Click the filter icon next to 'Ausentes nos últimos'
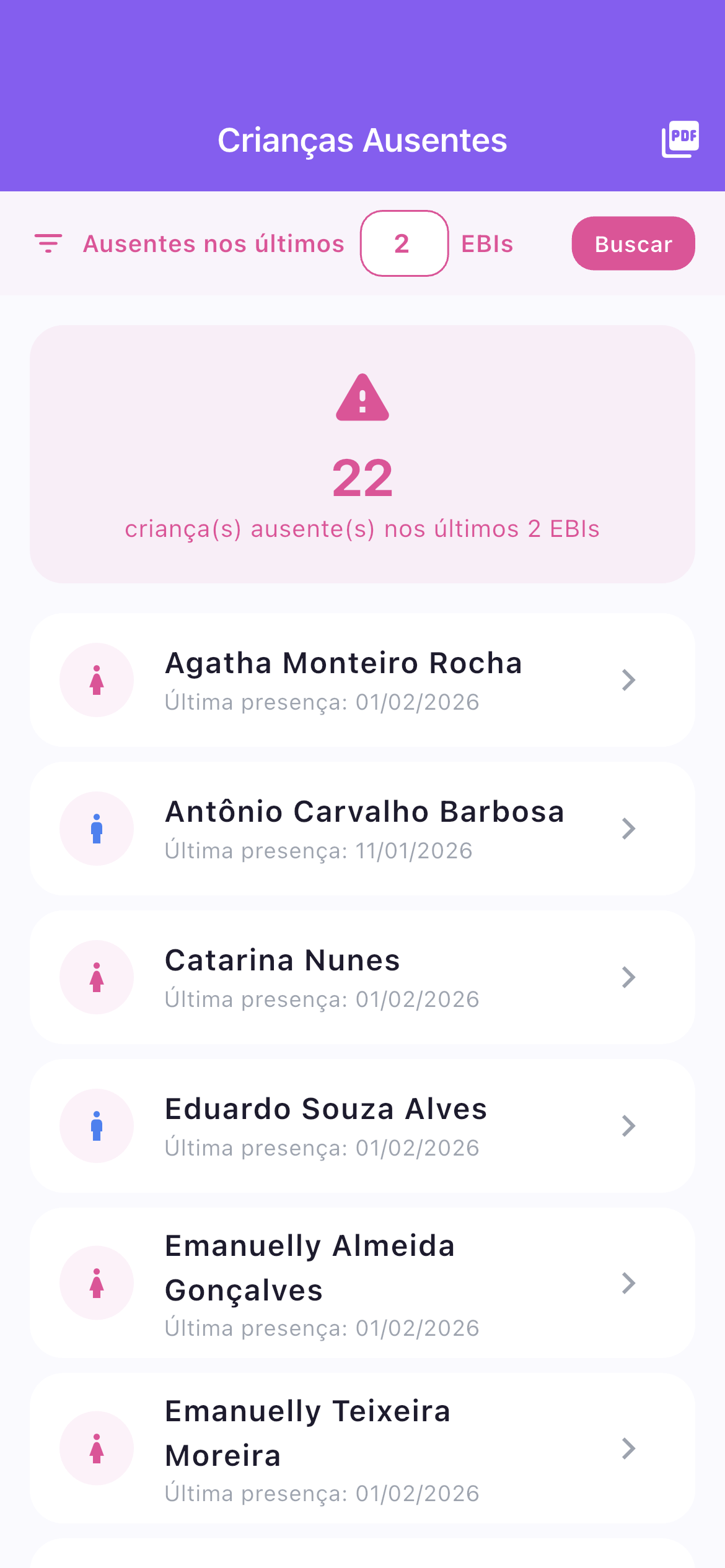This screenshot has height=1568, width=725. [x=48, y=243]
